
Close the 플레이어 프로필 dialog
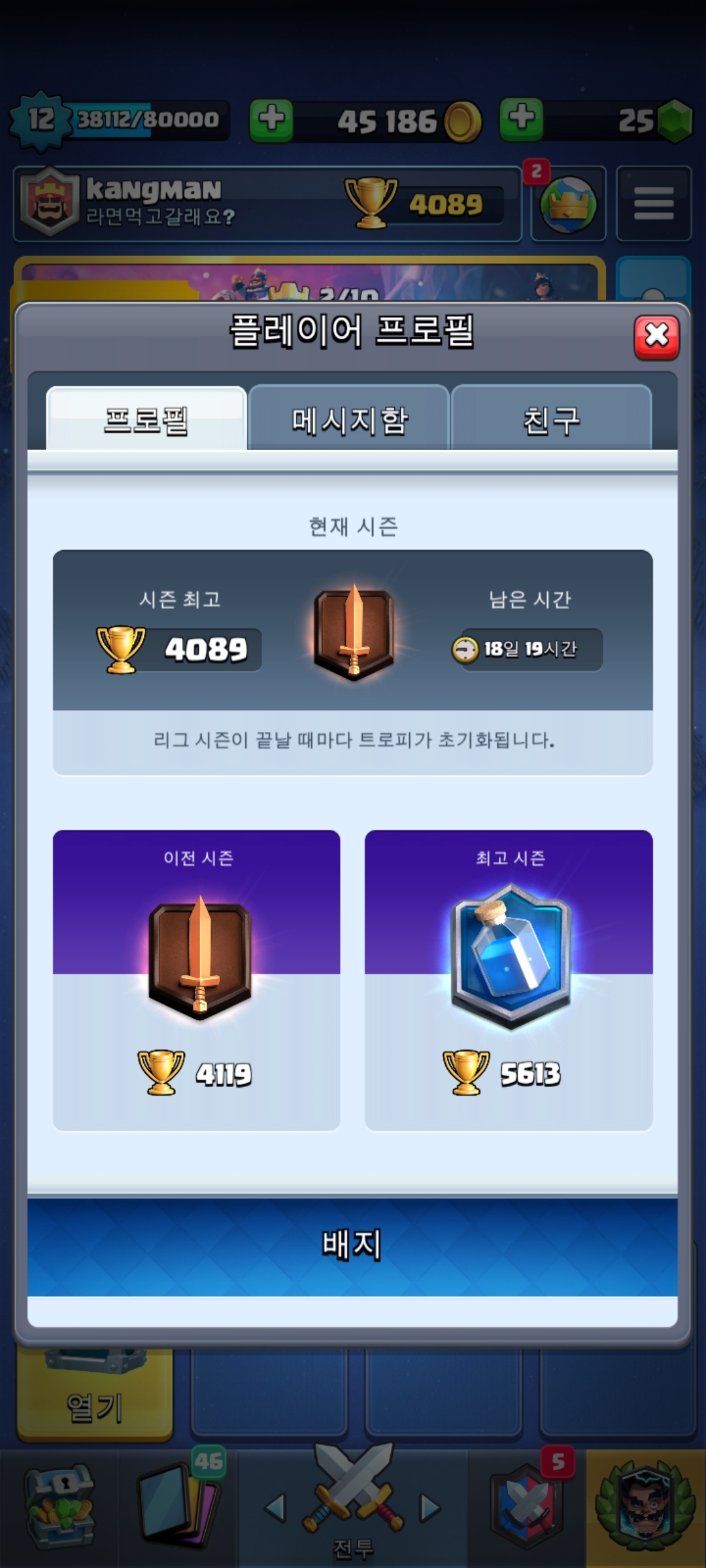[656, 336]
